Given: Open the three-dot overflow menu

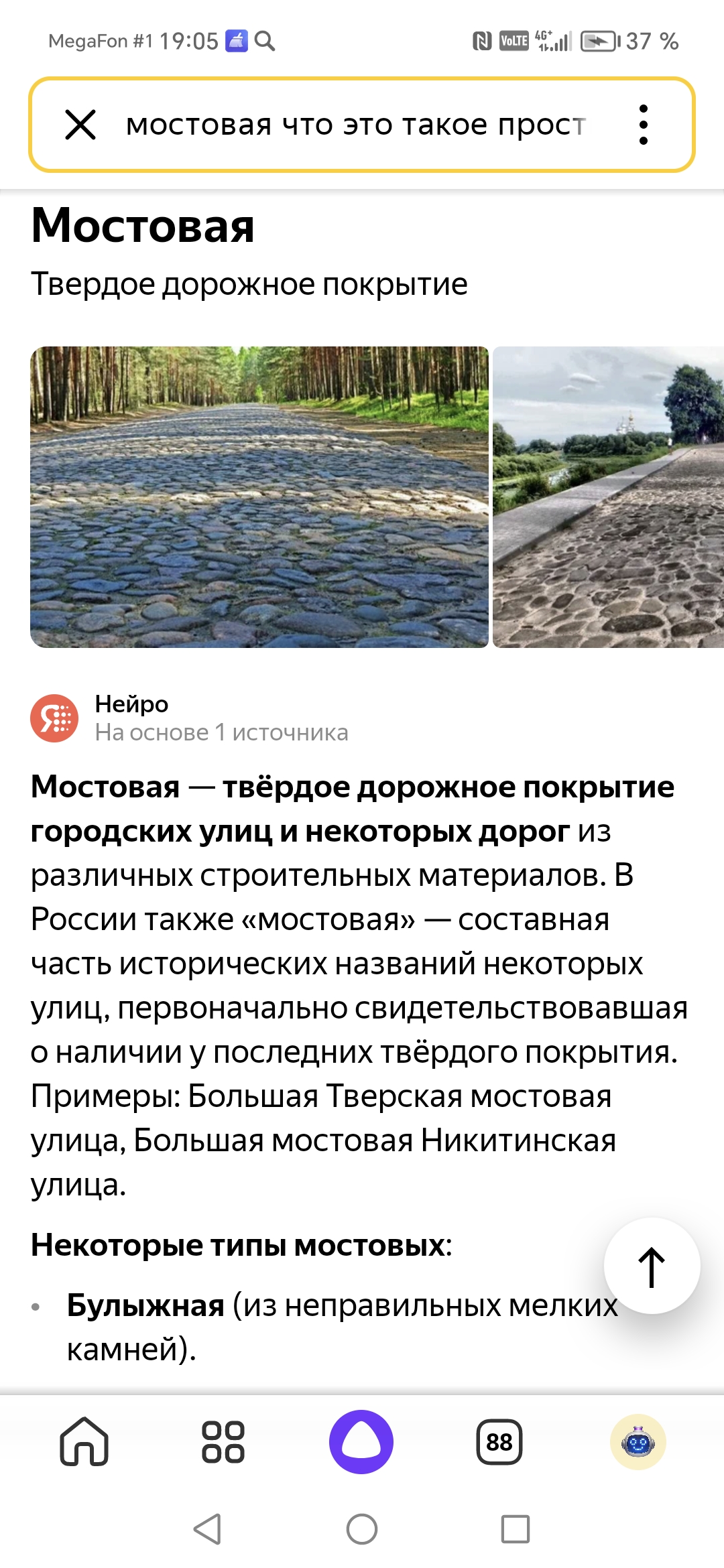Looking at the screenshot, I should coord(643,125).
